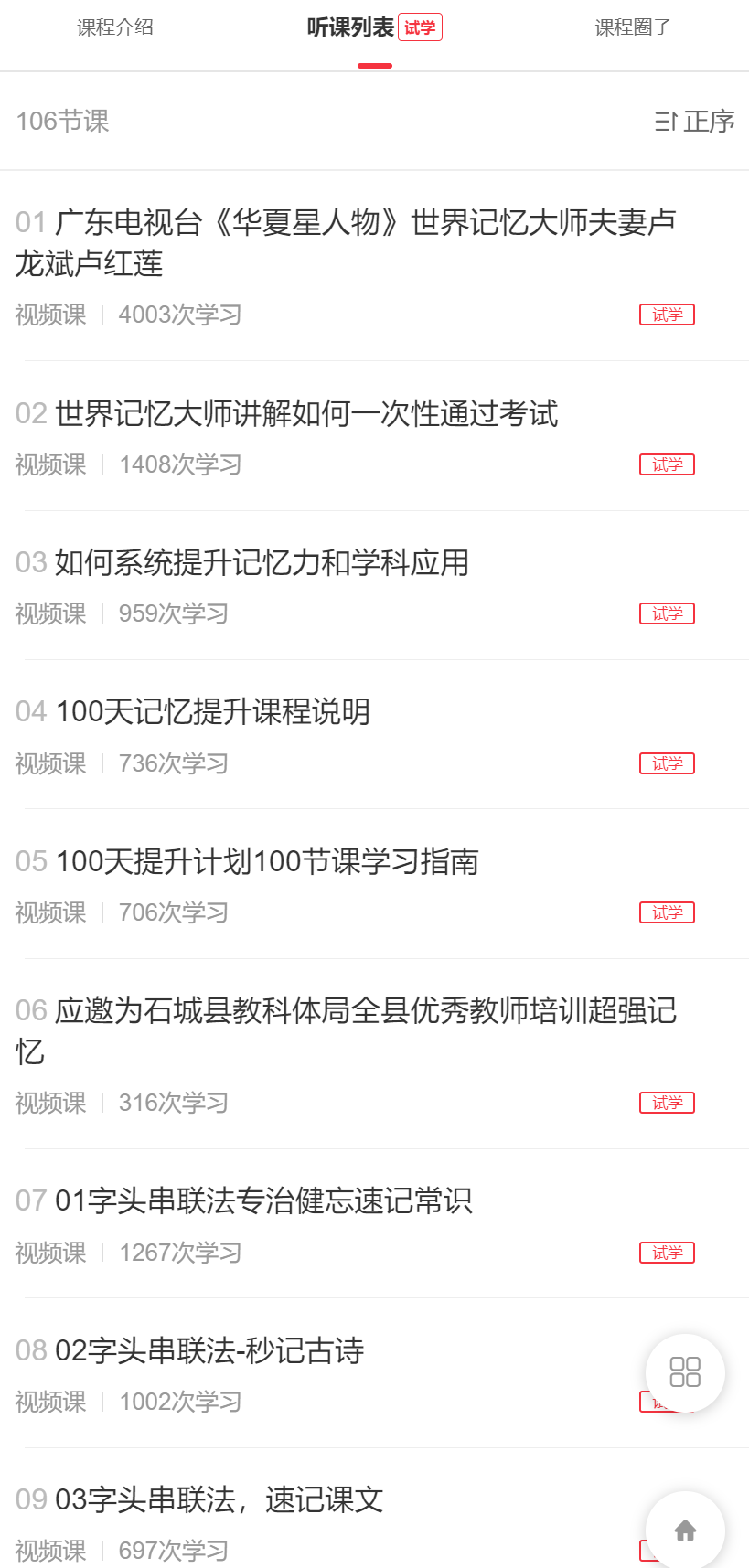Go to home via floating house icon
This screenshot has width=749, height=1568.
(x=685, y=1531)
